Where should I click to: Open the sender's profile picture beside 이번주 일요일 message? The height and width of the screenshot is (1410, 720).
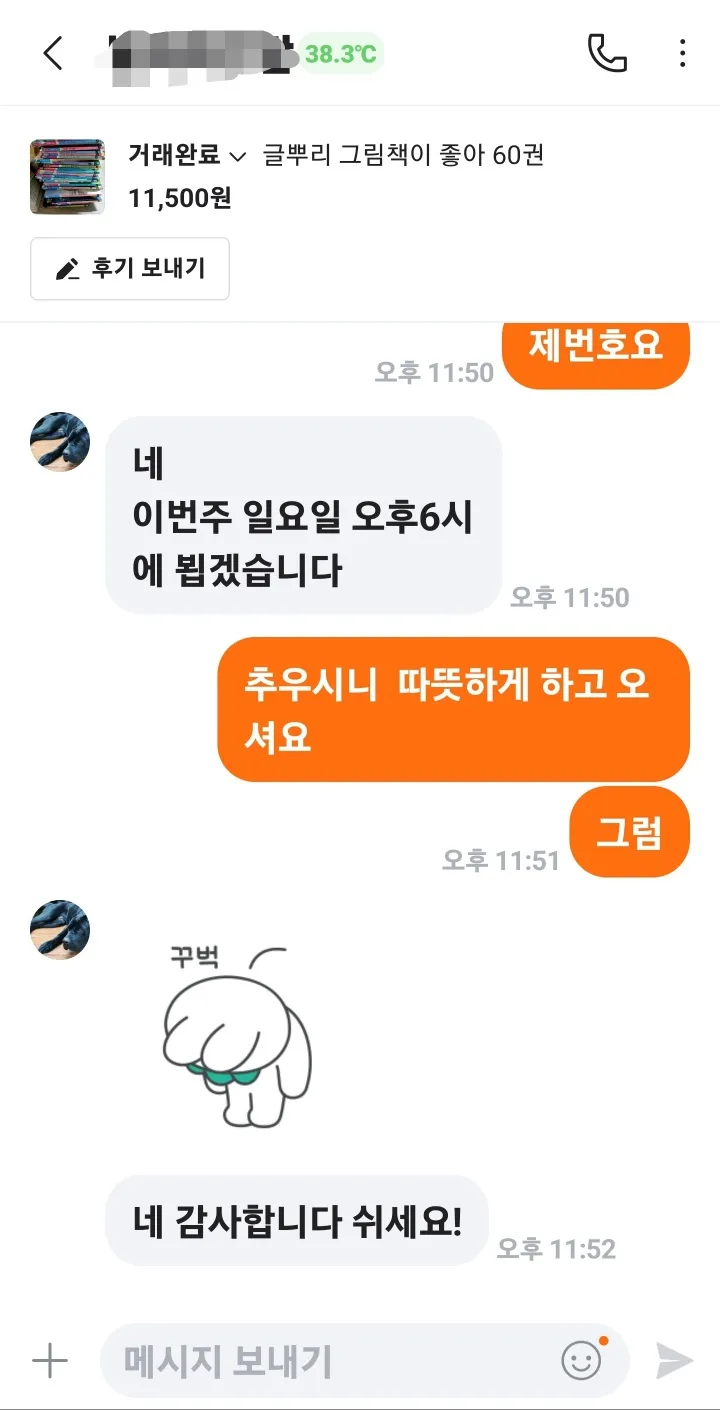point(60,442)
